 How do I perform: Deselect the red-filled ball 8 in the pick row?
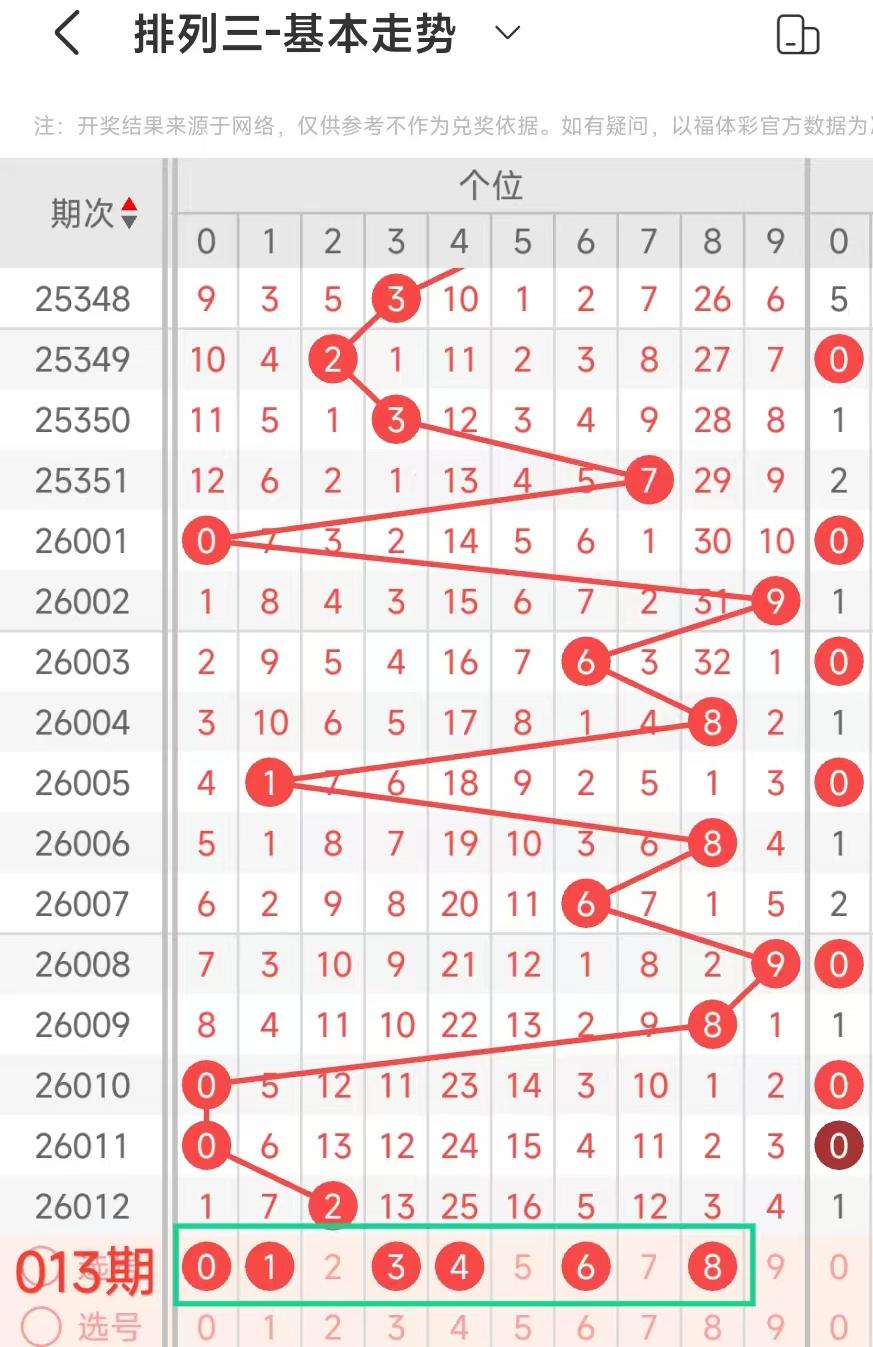712,1268
